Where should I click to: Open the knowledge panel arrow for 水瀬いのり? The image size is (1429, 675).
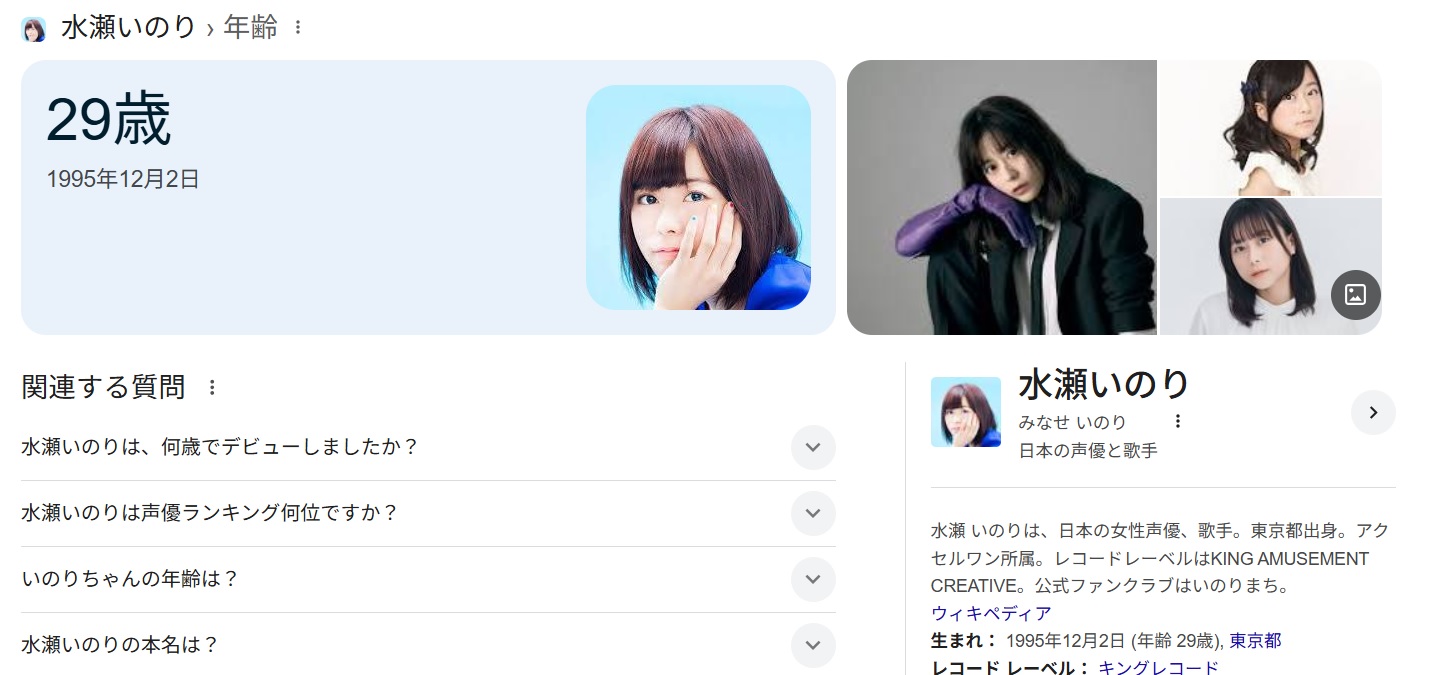(x=1373, y=412)
